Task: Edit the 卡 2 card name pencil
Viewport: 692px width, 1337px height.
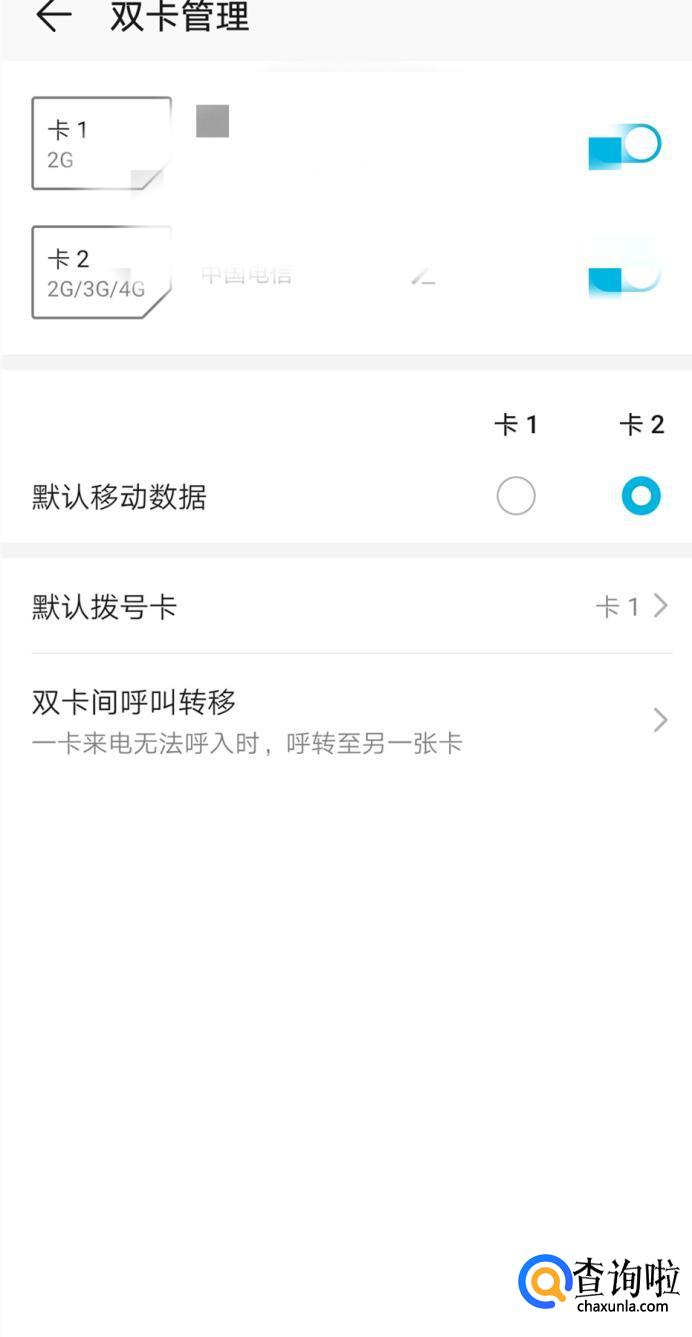Action: (424, 275)
